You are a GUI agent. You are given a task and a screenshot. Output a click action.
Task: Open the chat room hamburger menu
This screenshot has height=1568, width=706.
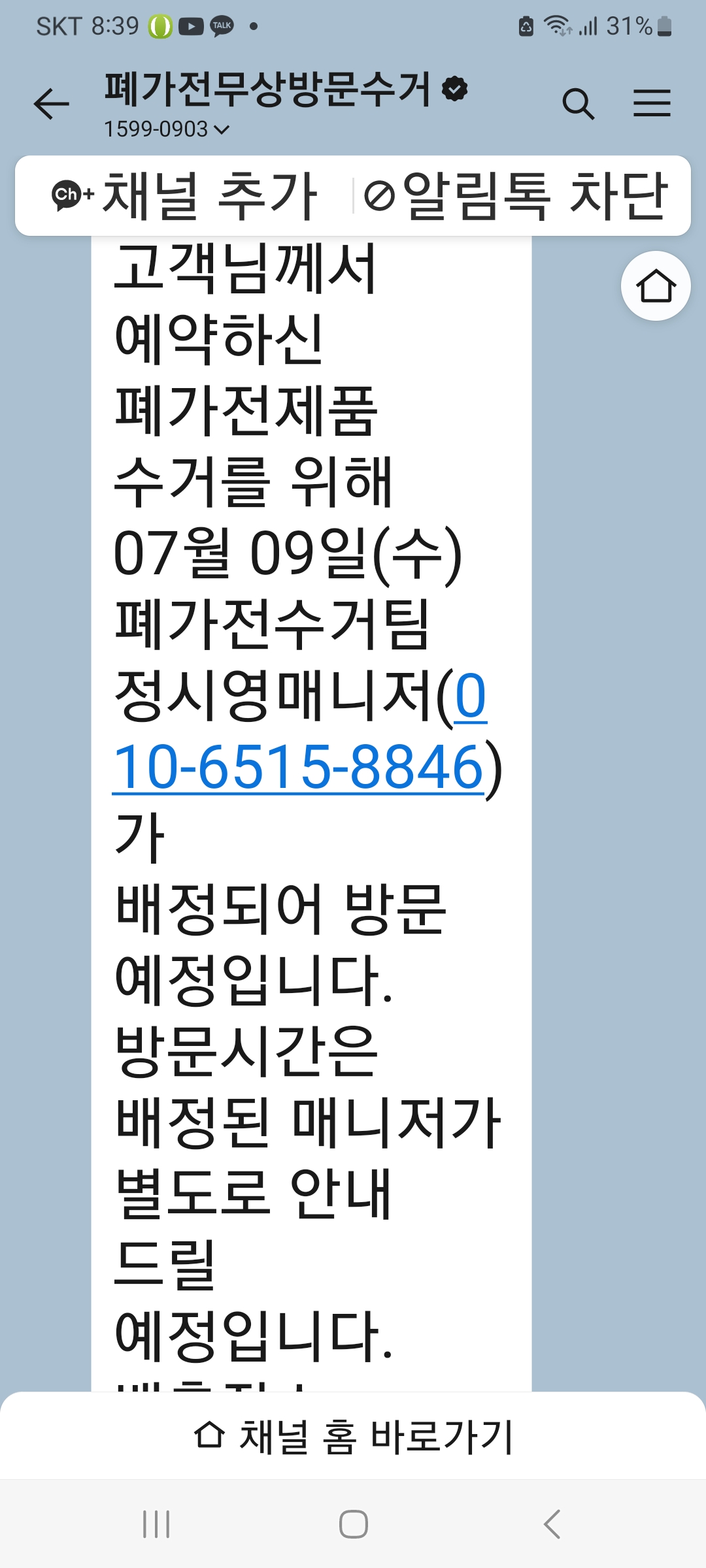tap(652, 104)
